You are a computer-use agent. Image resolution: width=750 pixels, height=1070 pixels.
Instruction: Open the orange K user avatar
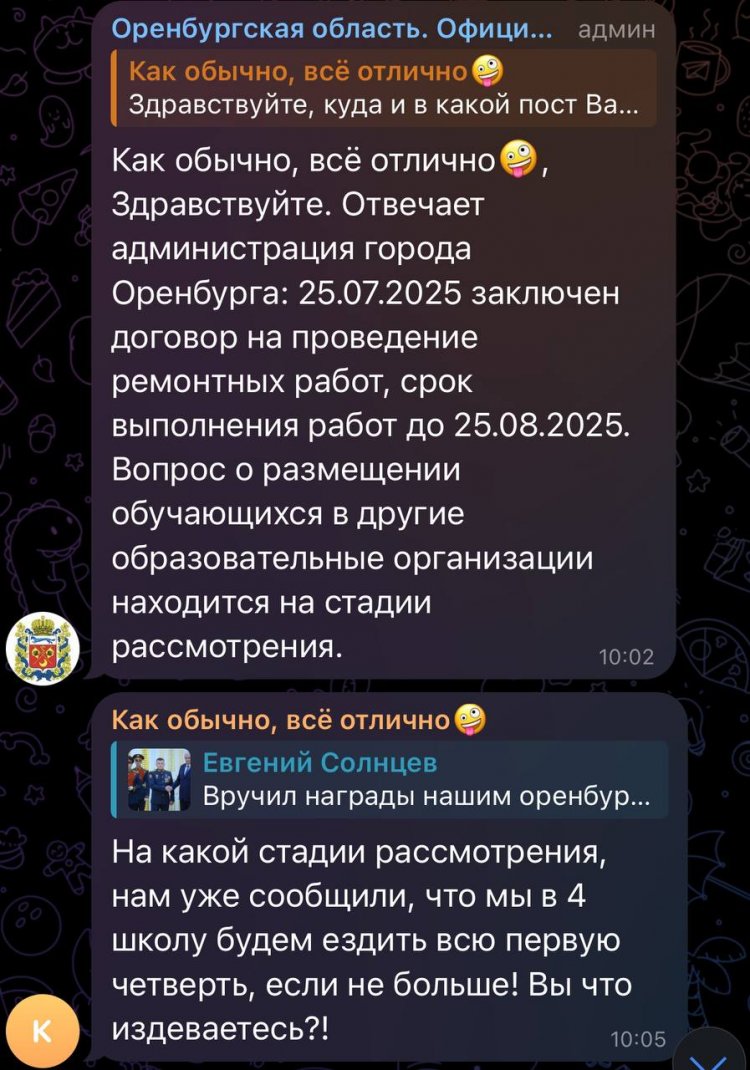pyautogui.click(x=42, y=1031)
